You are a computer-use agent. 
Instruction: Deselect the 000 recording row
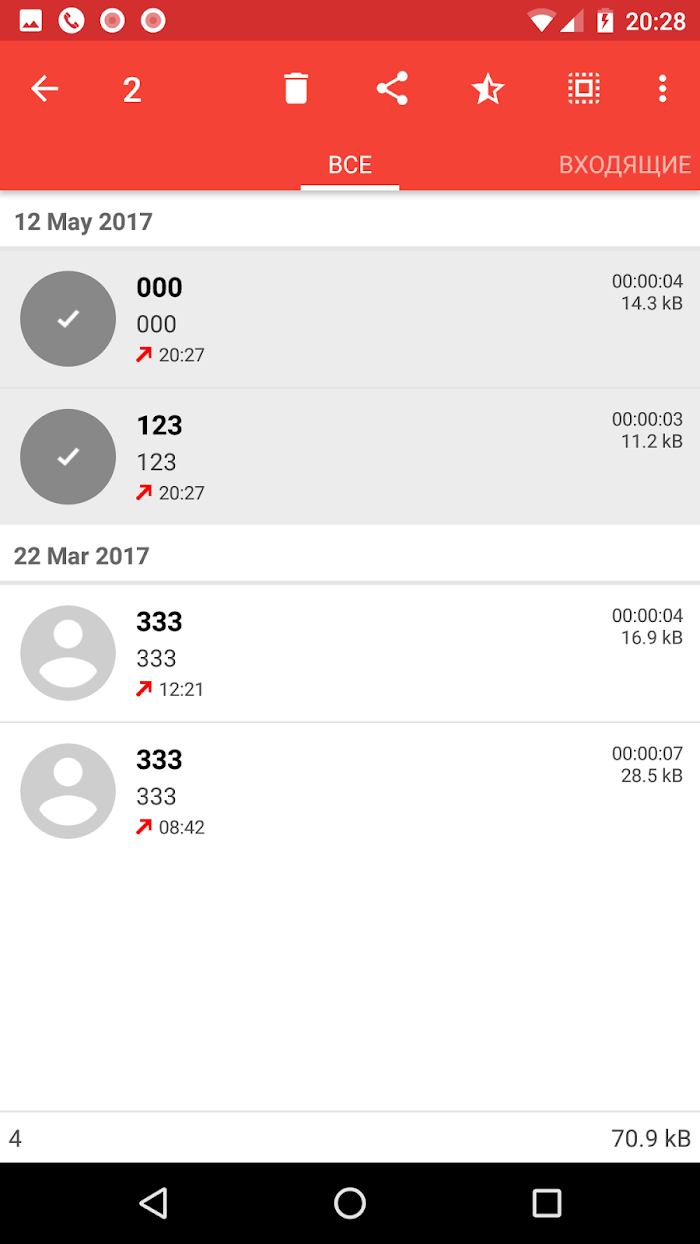(x=350, y=319)
